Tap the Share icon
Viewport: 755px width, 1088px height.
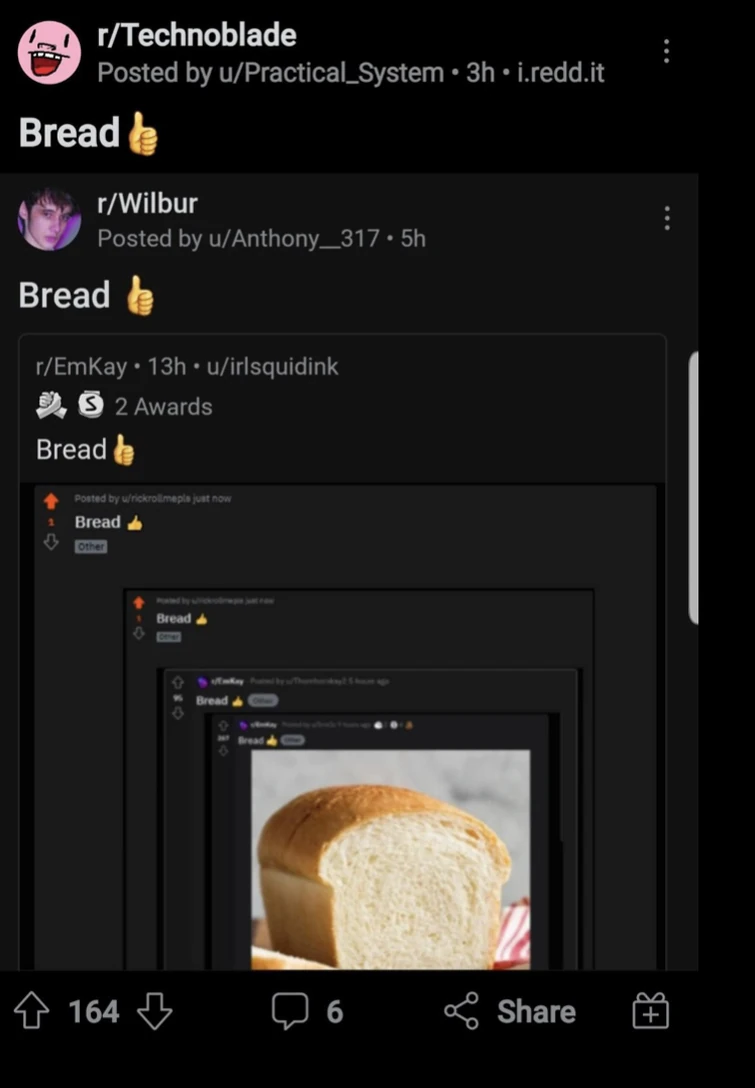tap(462, 1011)
